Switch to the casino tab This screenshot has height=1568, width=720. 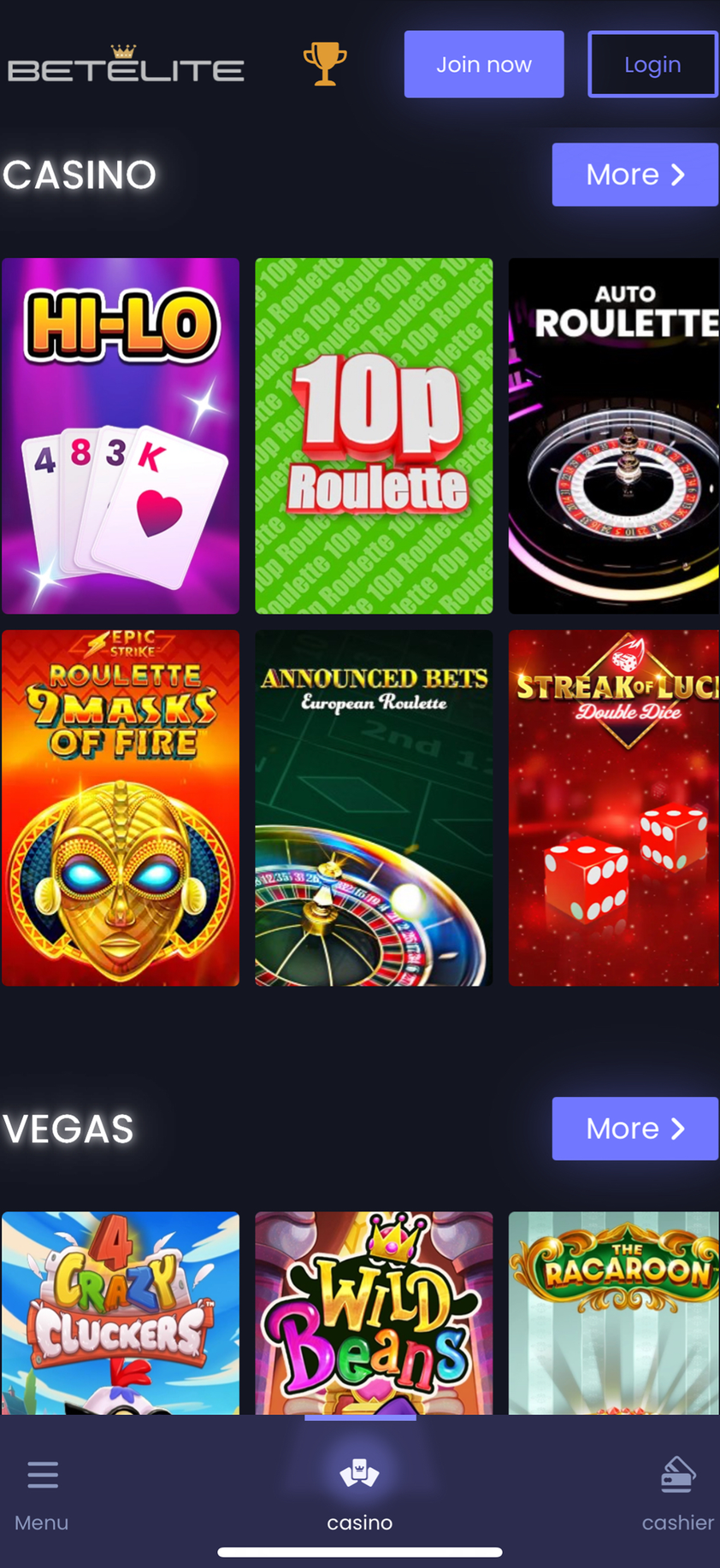(359, 1492)
